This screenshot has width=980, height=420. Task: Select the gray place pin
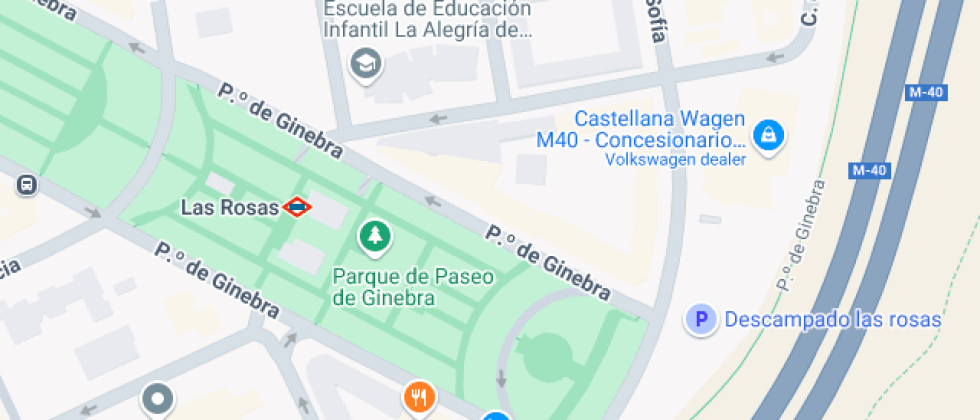(x=158, y=400)
